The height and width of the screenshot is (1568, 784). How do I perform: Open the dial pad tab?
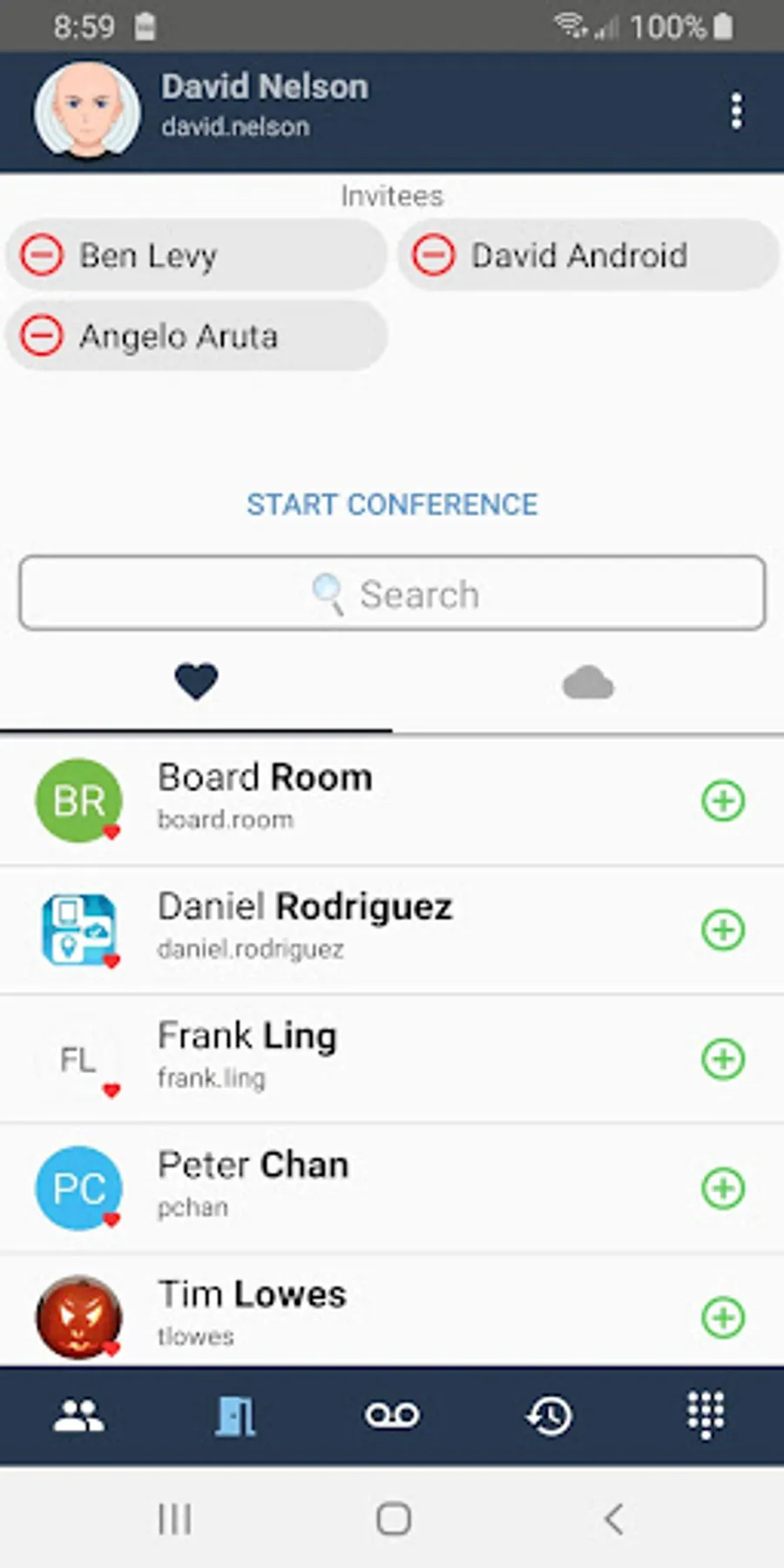[x=706, y=1416]
